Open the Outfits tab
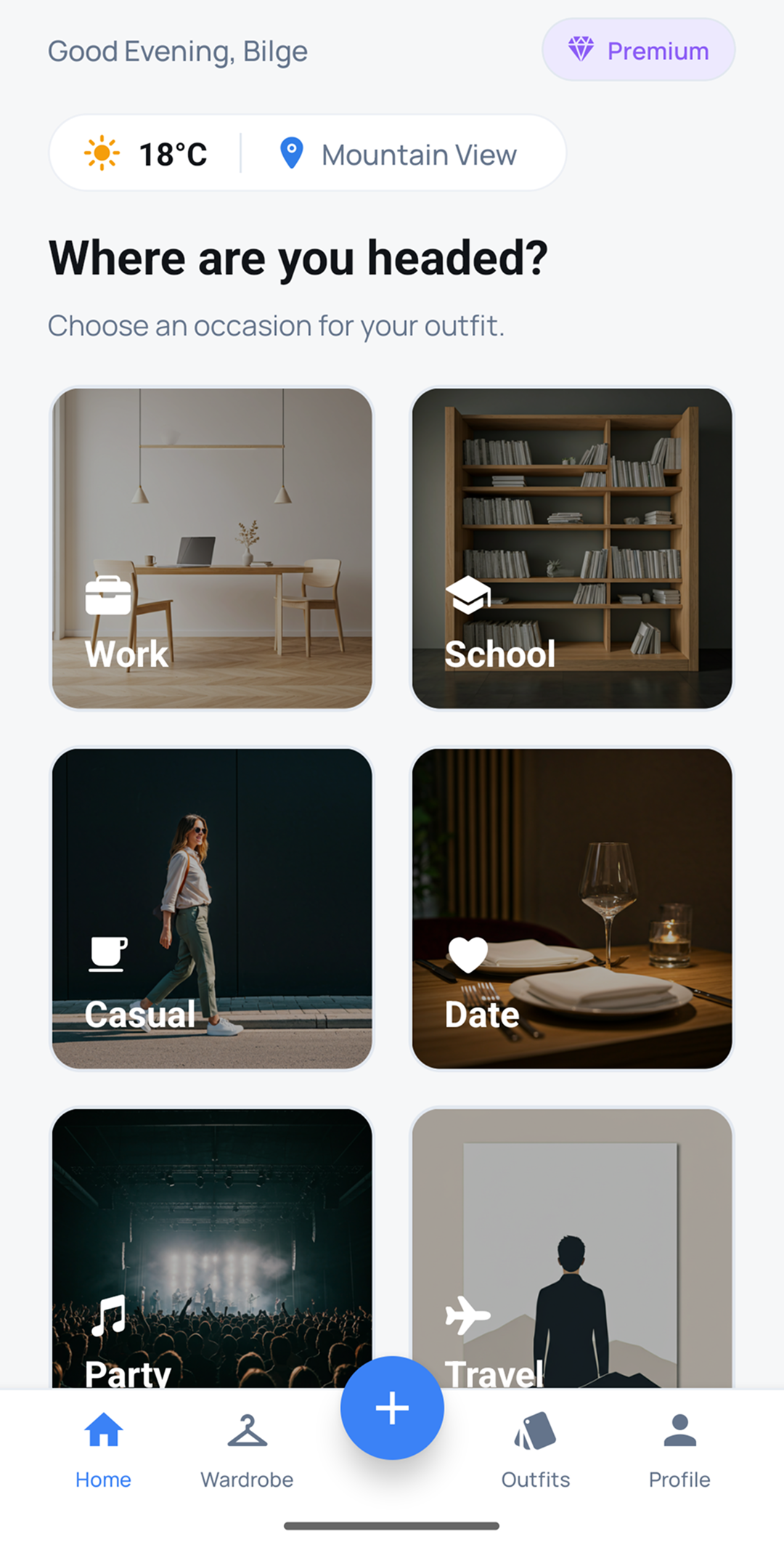The image size is (784, 1550). pyautogui.click(x=536, y=1450)
